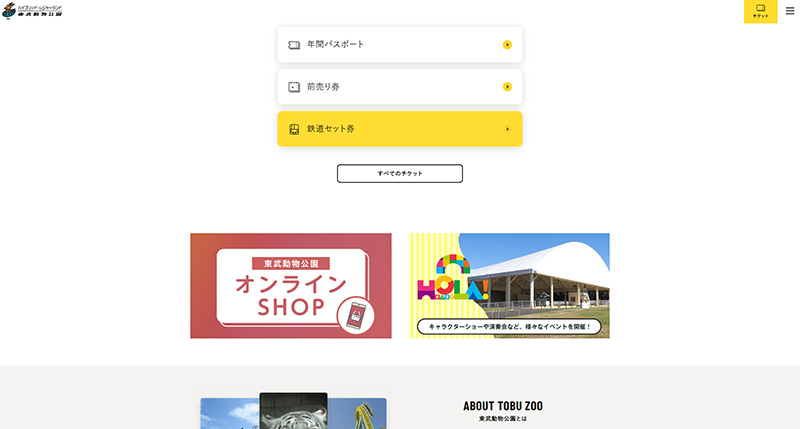Viewport: 800px width, 429px height.
Task: Select the 鉄道セット券 row
Action: 399,129
